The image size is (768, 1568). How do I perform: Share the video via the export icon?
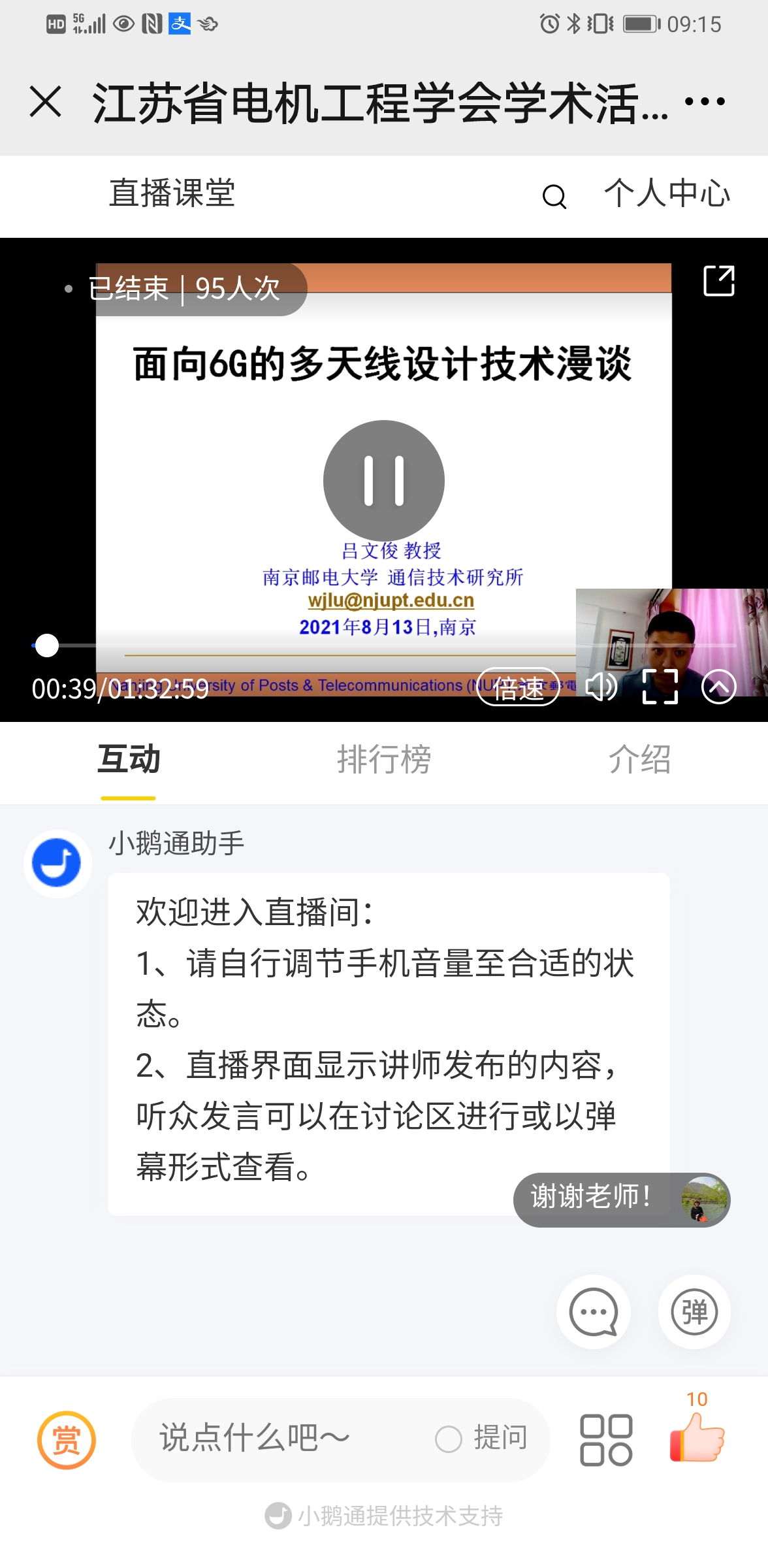(718, 281)
